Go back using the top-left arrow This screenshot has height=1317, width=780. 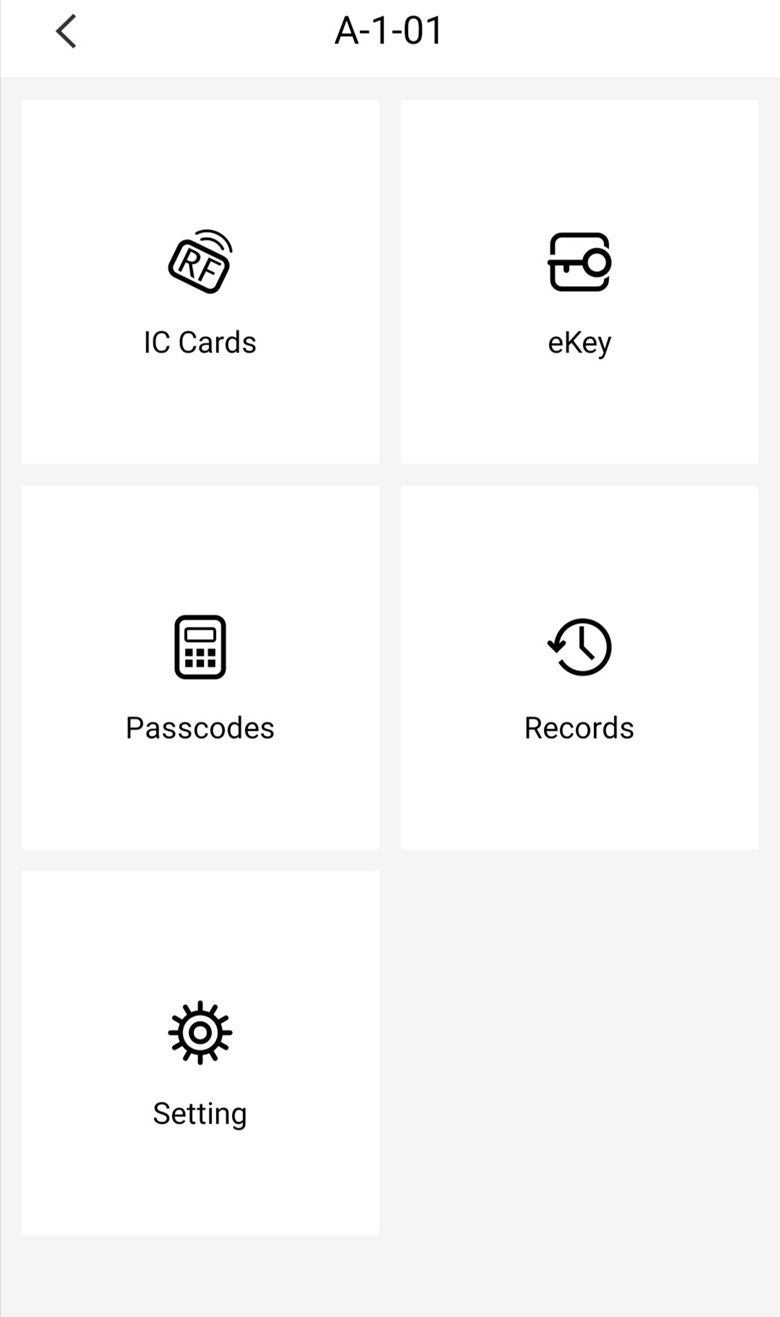(x=66, y=32)
